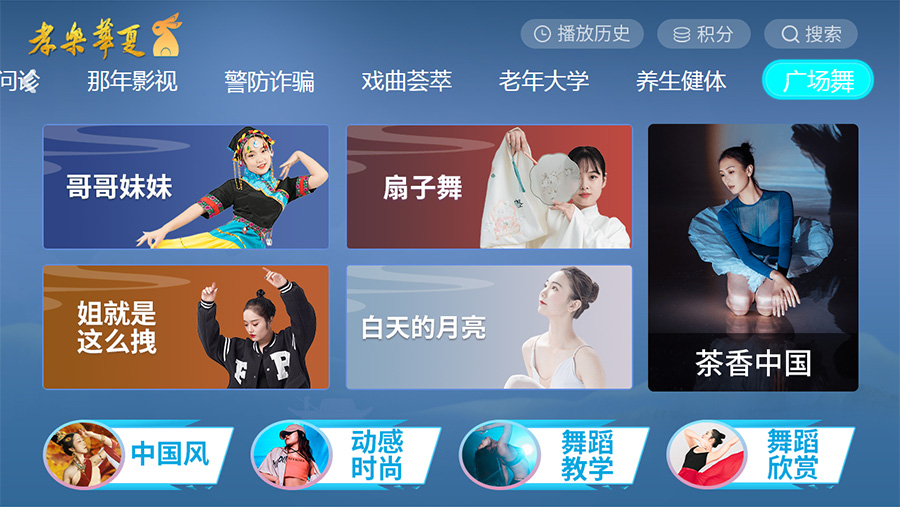900x507 pixels.
Task: Go to the 老年大学 tab
Action: pos(543,81)
